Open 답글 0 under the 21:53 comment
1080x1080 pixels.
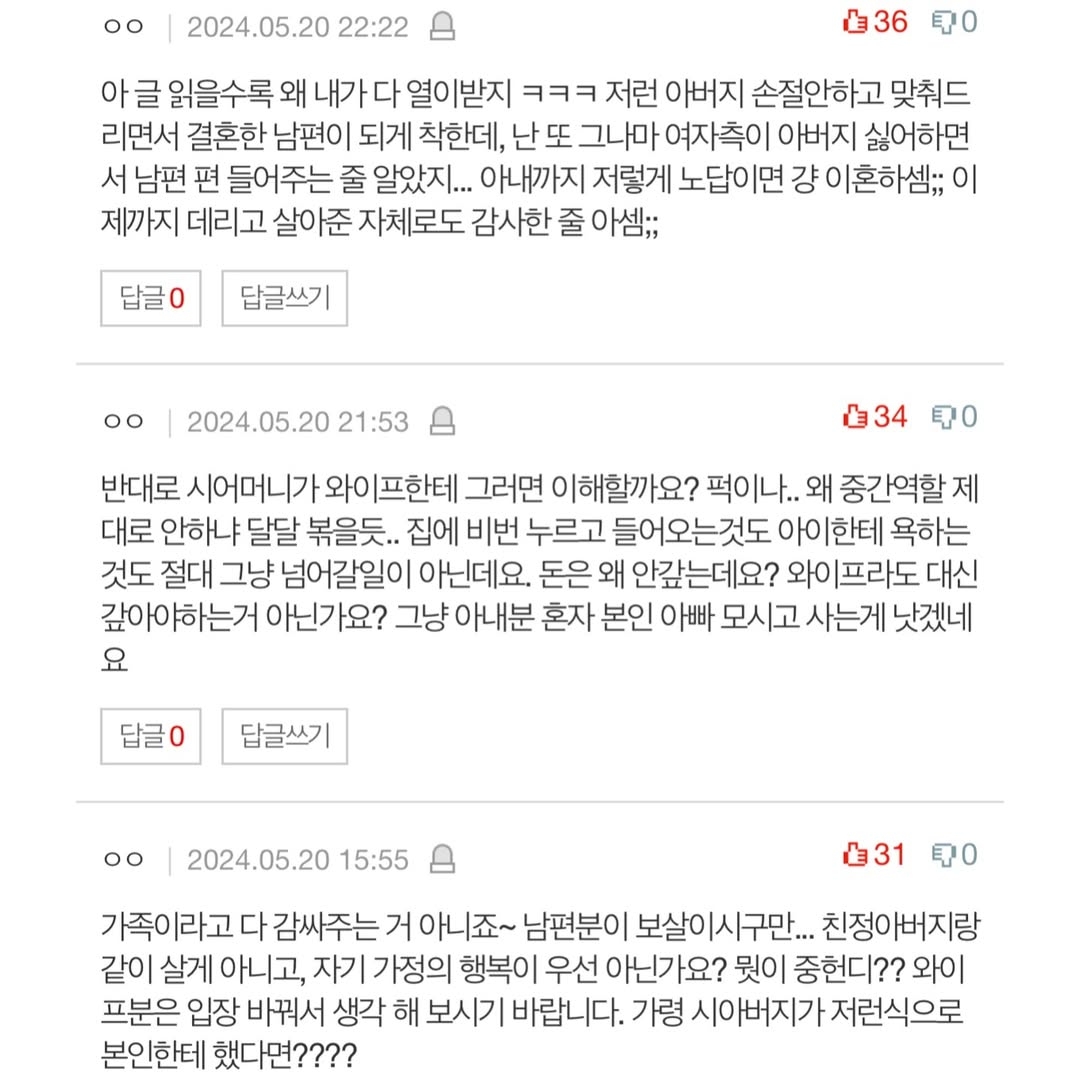[151, 736]
